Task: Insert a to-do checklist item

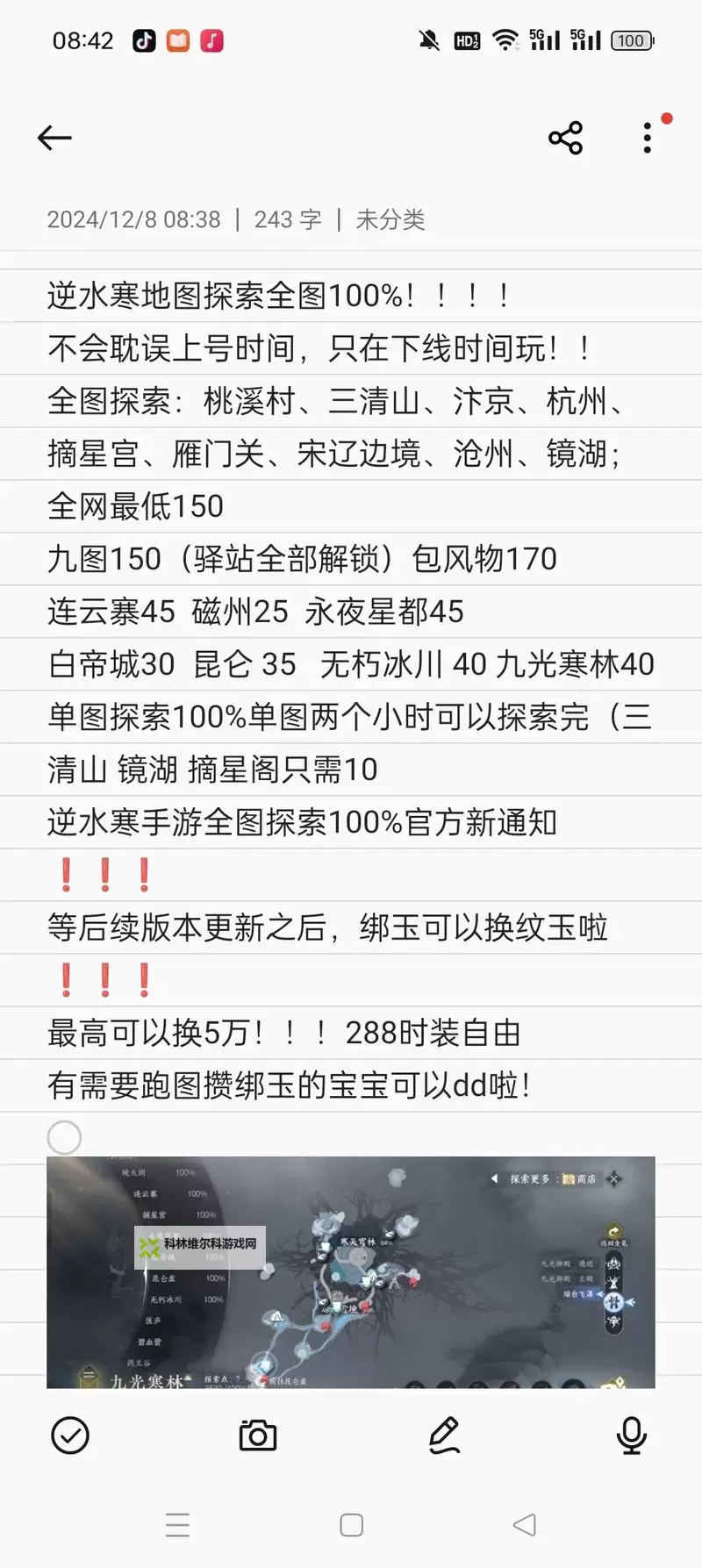Action: coord(70,1436)
